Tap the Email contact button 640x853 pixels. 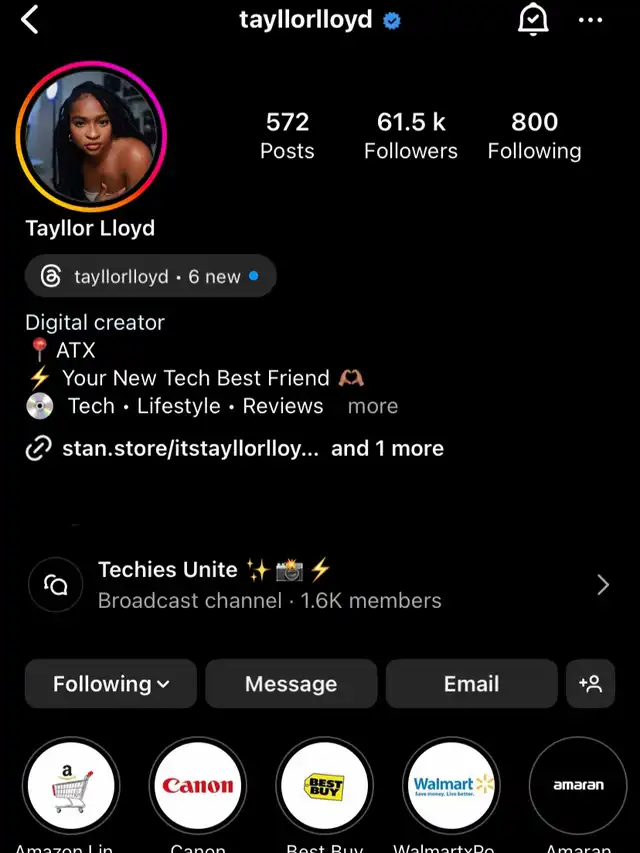tap(471, 684)
